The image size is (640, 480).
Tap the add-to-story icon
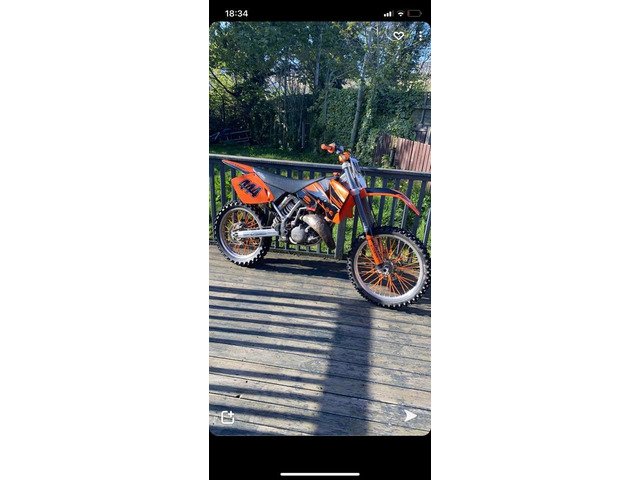click(227, 417)
